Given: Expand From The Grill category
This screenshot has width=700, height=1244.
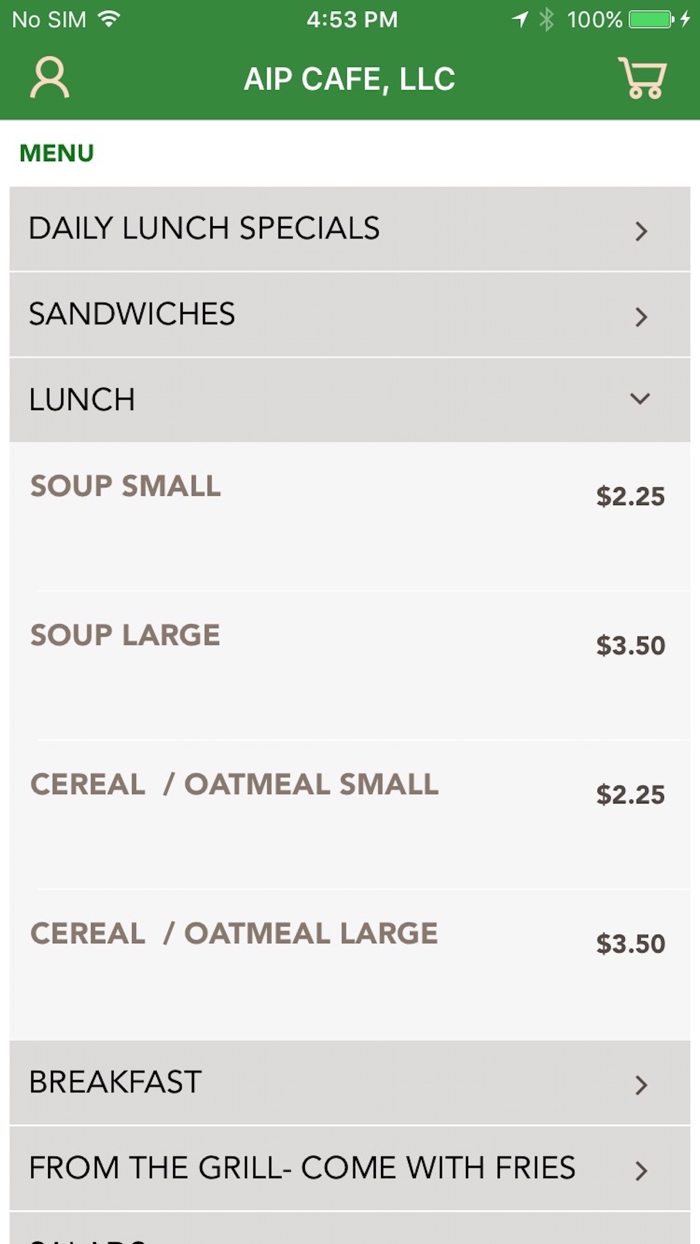Looking at the screenshot, I should click(x=350, y=1168).
